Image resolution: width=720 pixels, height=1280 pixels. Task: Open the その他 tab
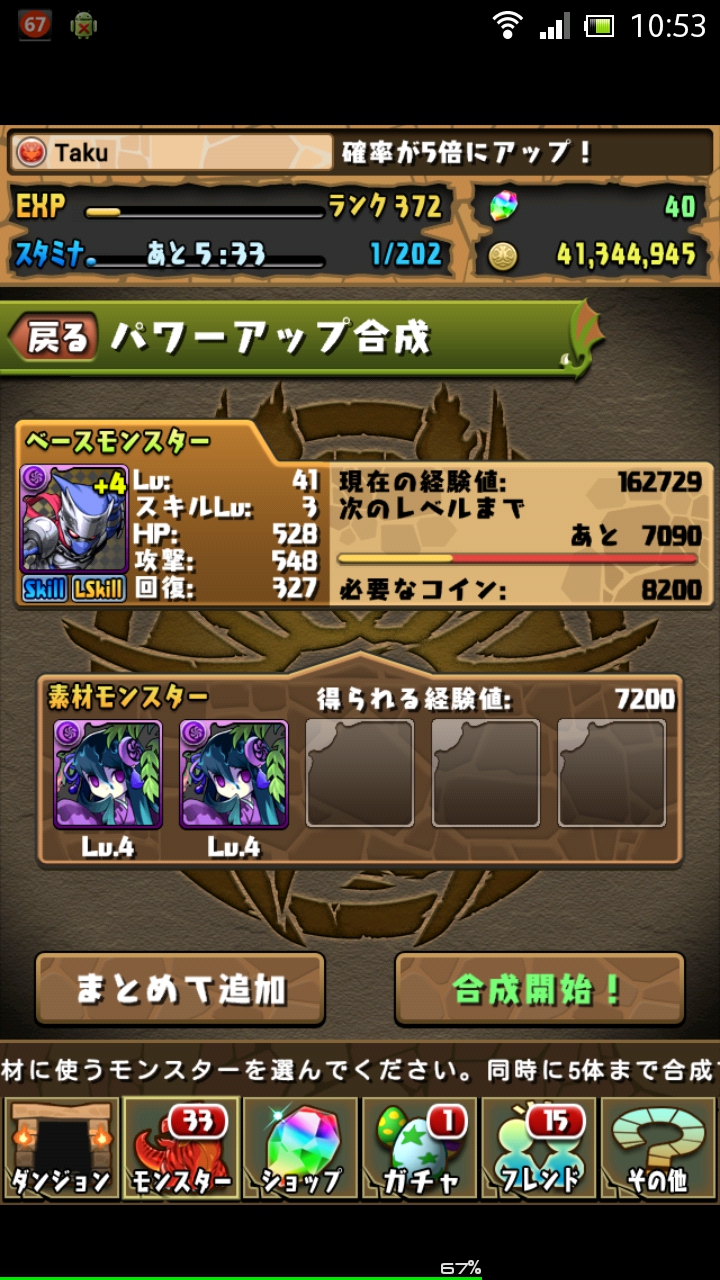657,1148
